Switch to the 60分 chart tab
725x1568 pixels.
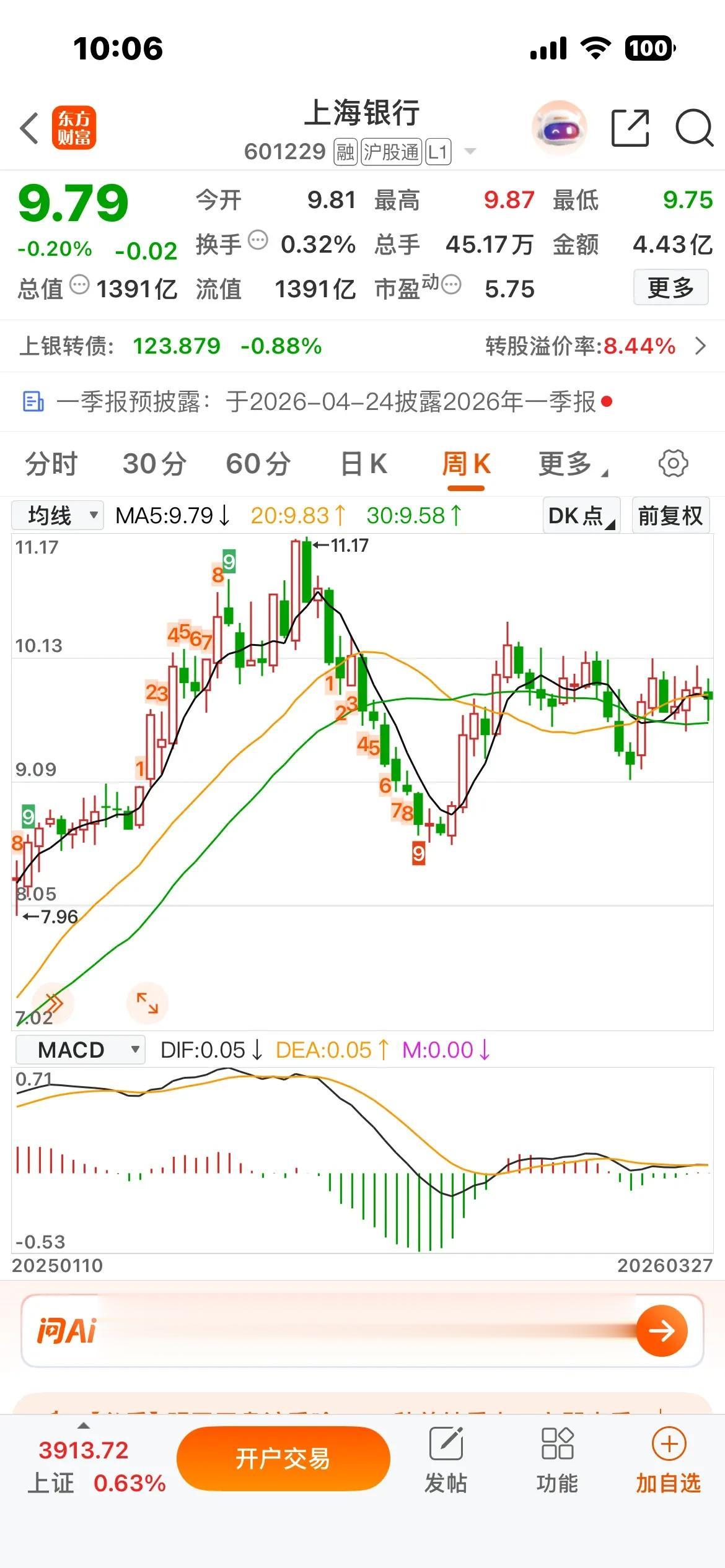[258, 464]
